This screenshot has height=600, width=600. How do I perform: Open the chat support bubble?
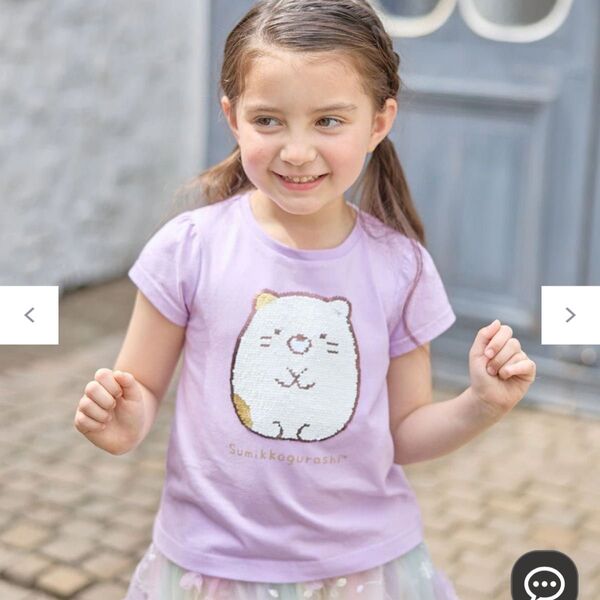click(545, 580)
